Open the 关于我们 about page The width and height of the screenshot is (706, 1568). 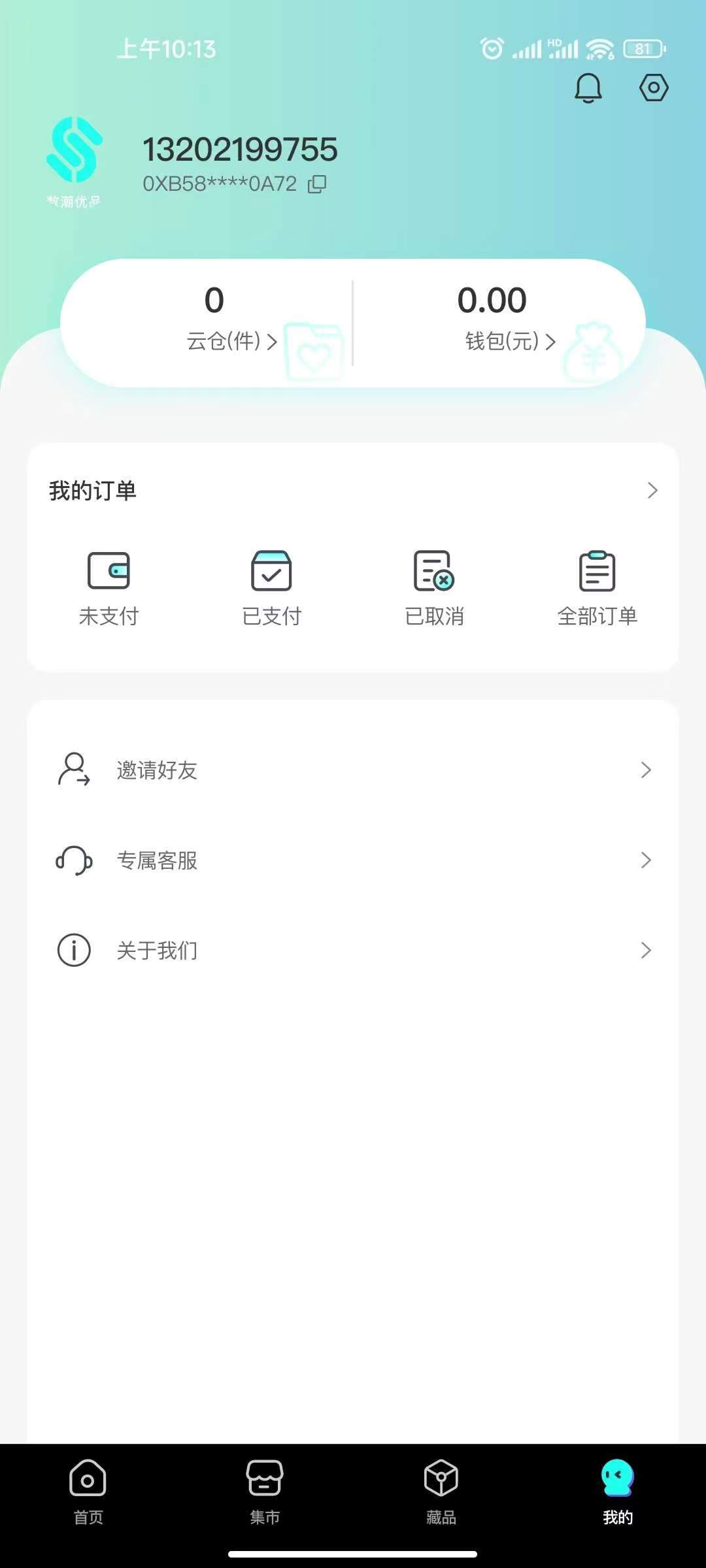[157, 951]
